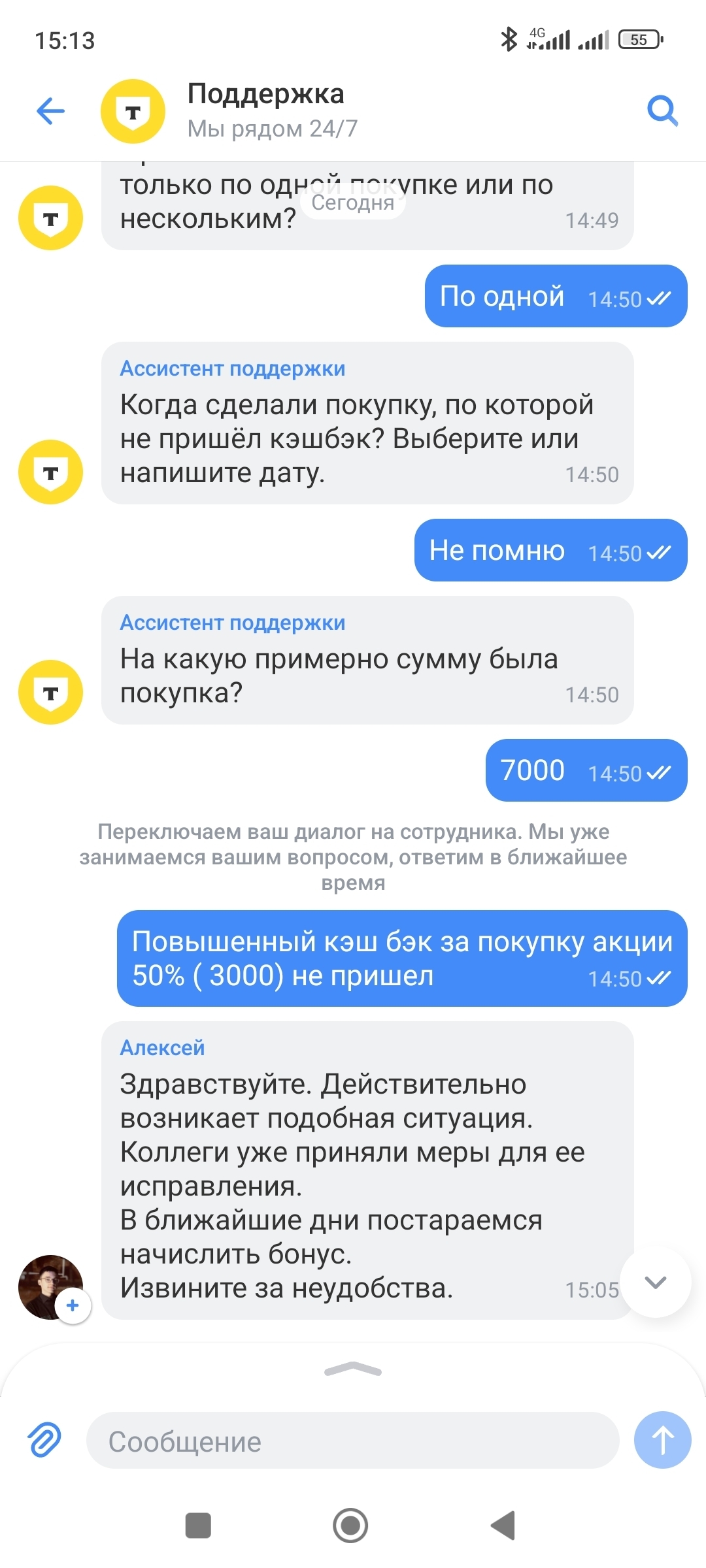Focus the Сообщение message field
The width and height of the screenshot is (706, 1568).
point(353,1441)
